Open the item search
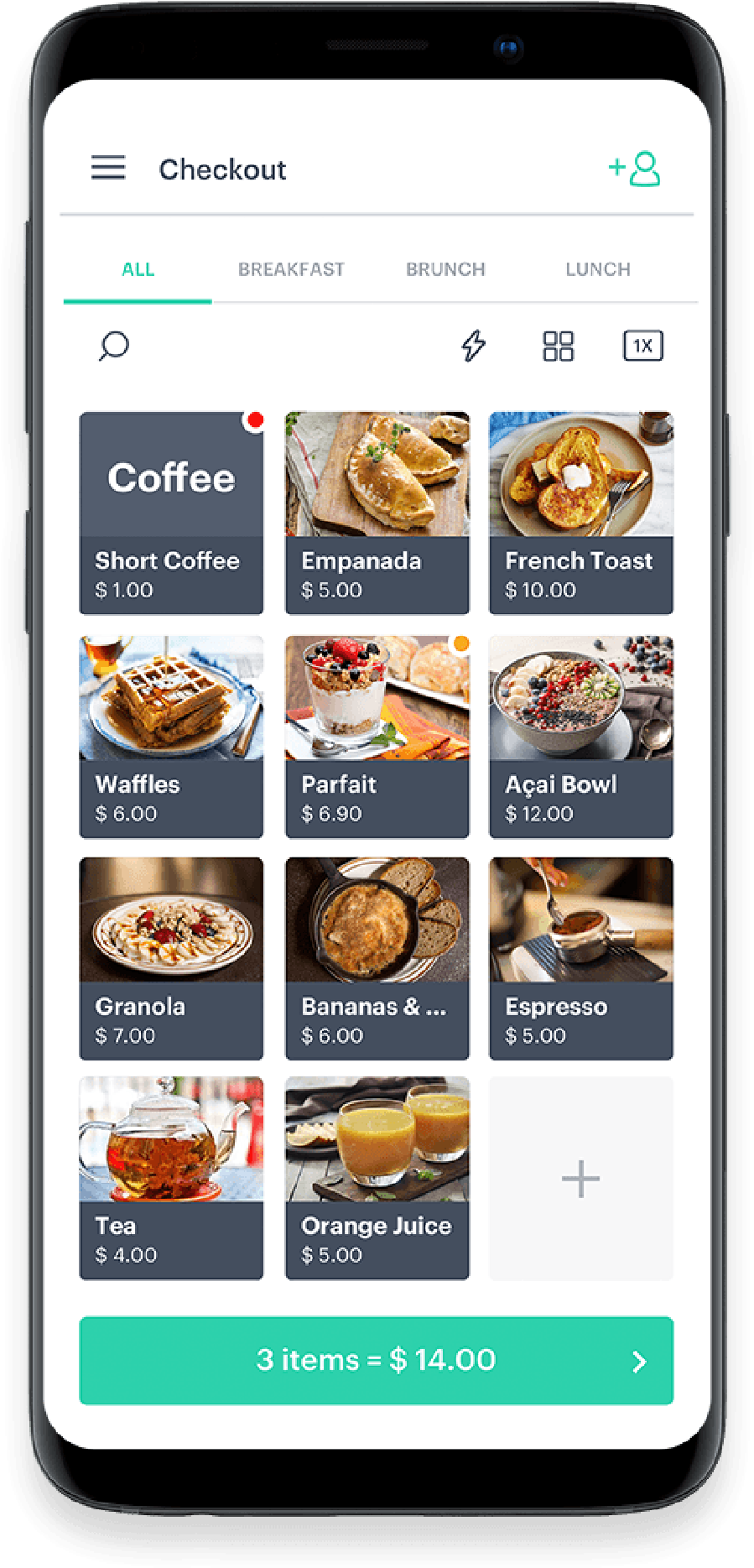The width and height of the screenshot is (754, 1568). 114,346
